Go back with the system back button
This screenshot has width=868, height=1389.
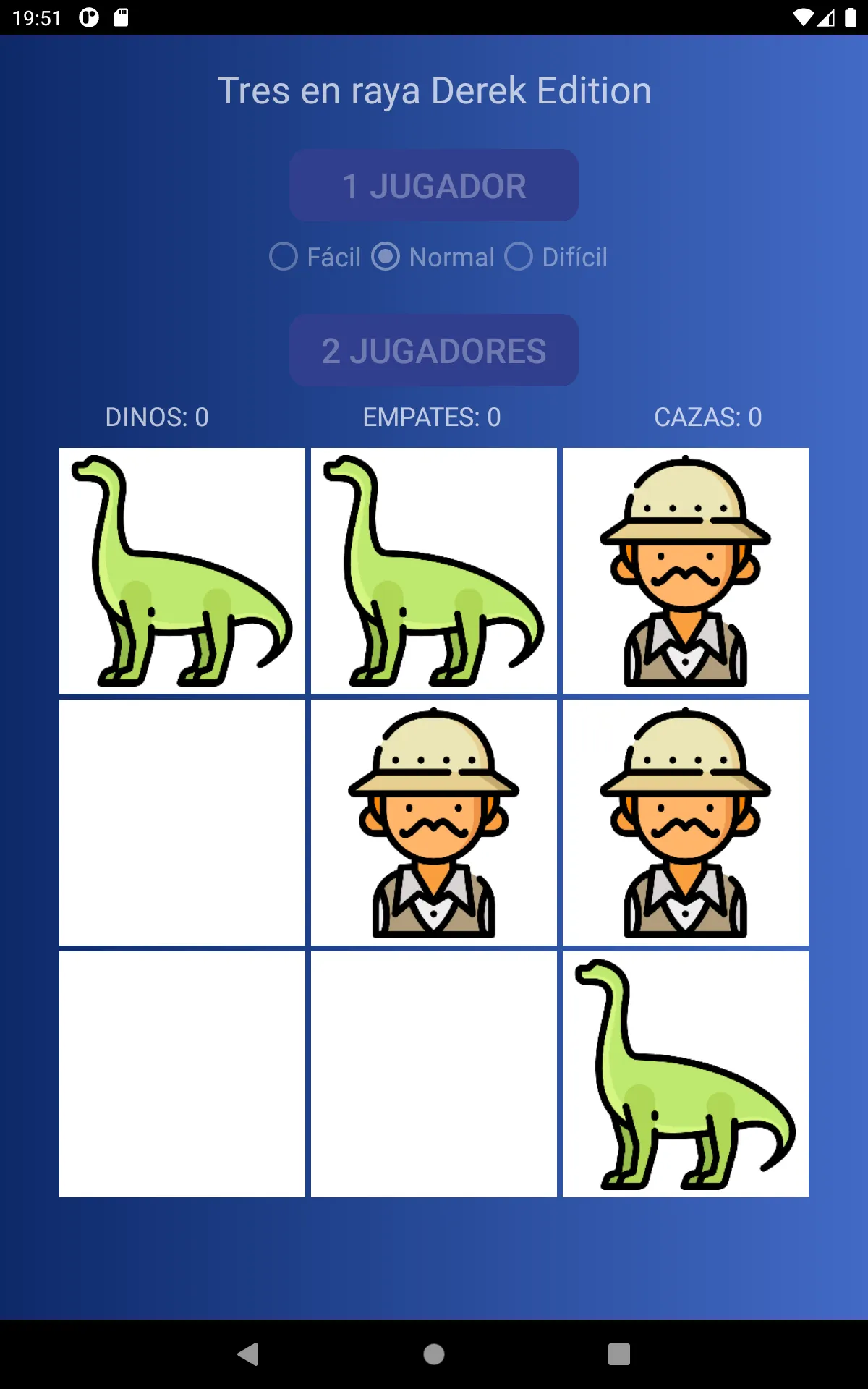pyautogui.click(x=248, y=1354)
